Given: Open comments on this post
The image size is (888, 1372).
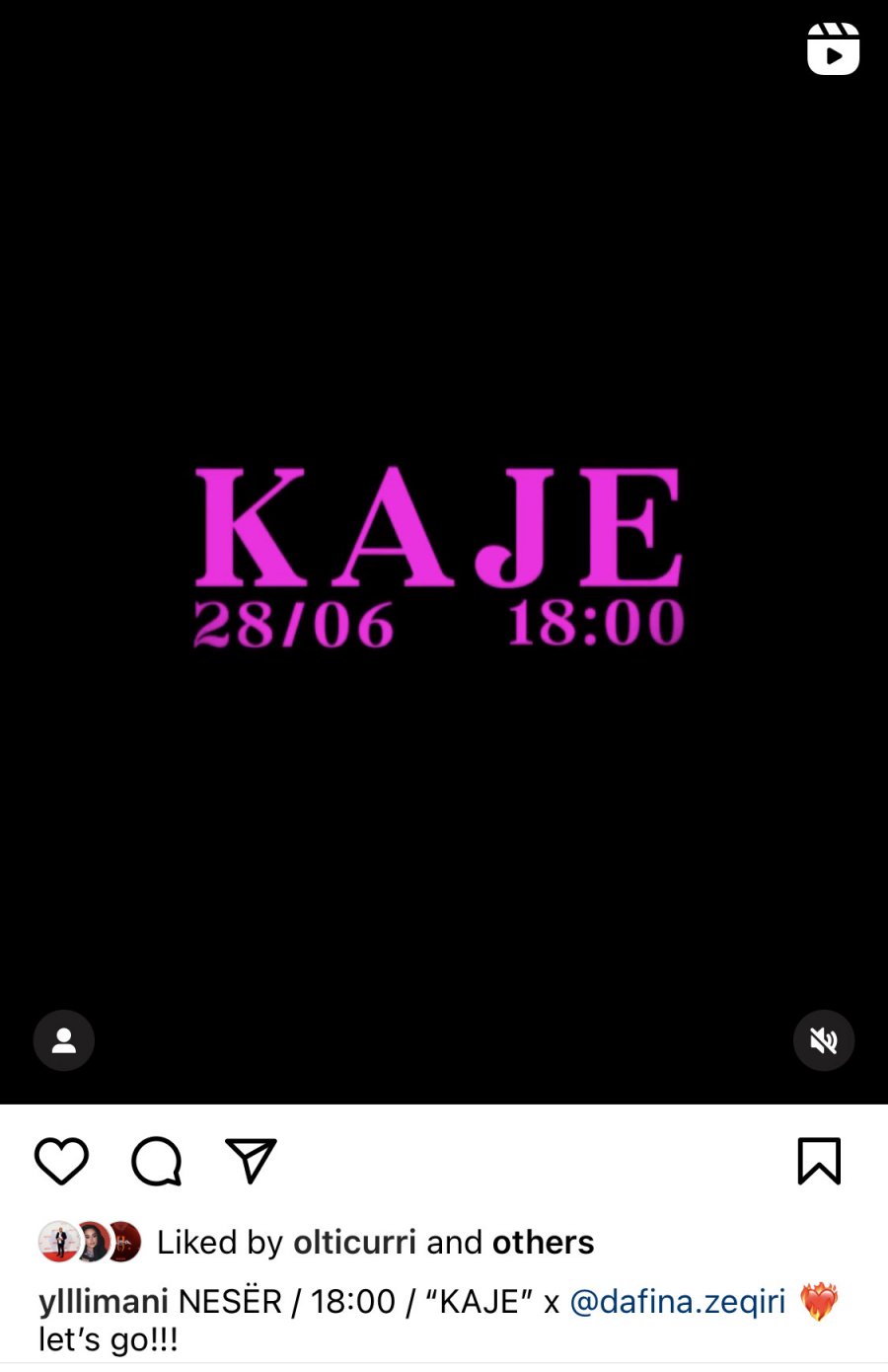Looking at the screenshot, I should [156, 1161].
